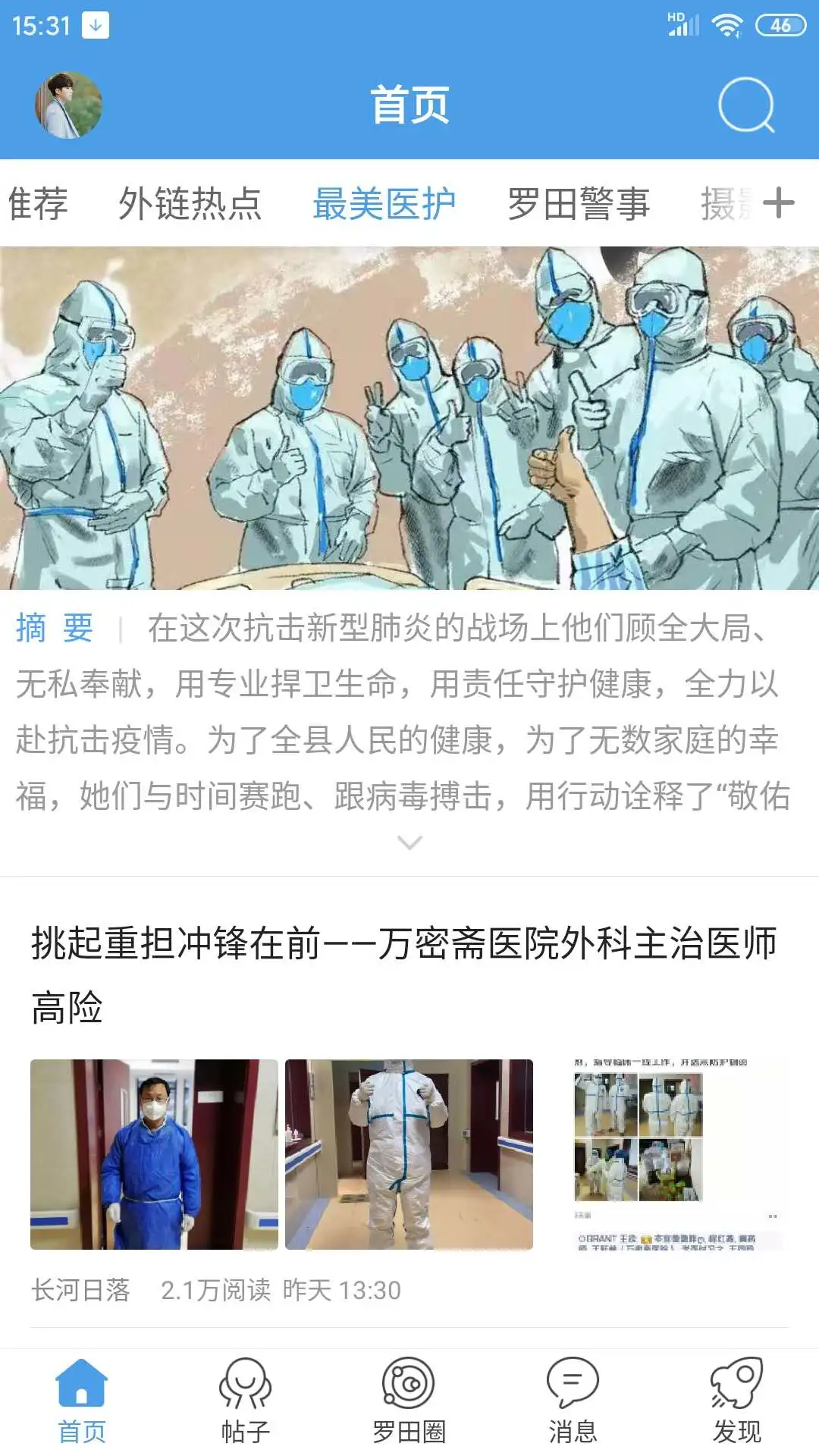View the photo of doctor in blue gown
This screenshot has height=1456, width=819.
[x=154, y=1154]
